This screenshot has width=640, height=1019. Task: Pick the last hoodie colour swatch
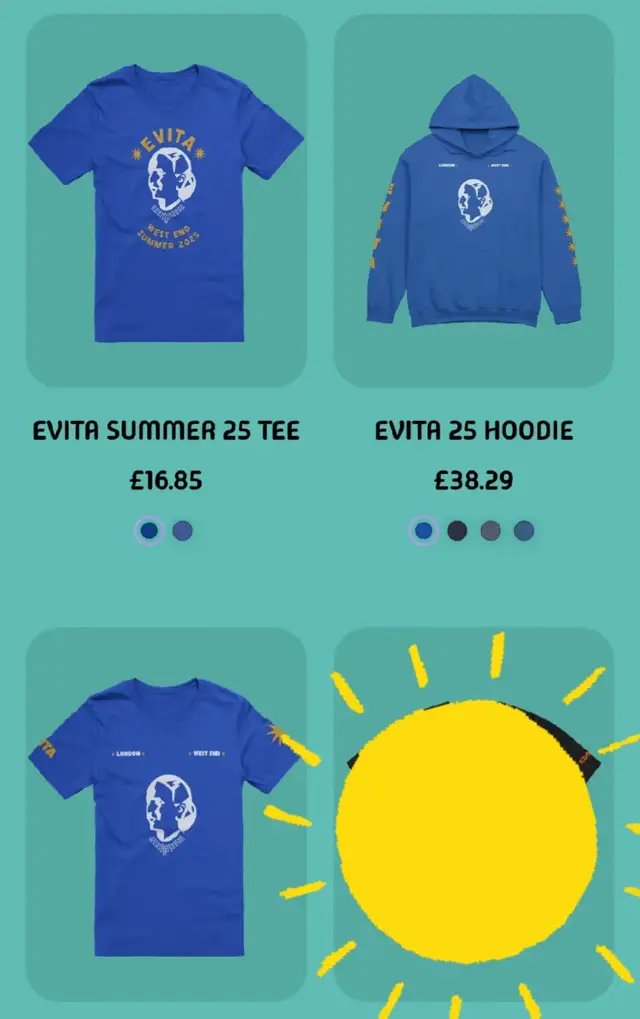click(524, 531)
